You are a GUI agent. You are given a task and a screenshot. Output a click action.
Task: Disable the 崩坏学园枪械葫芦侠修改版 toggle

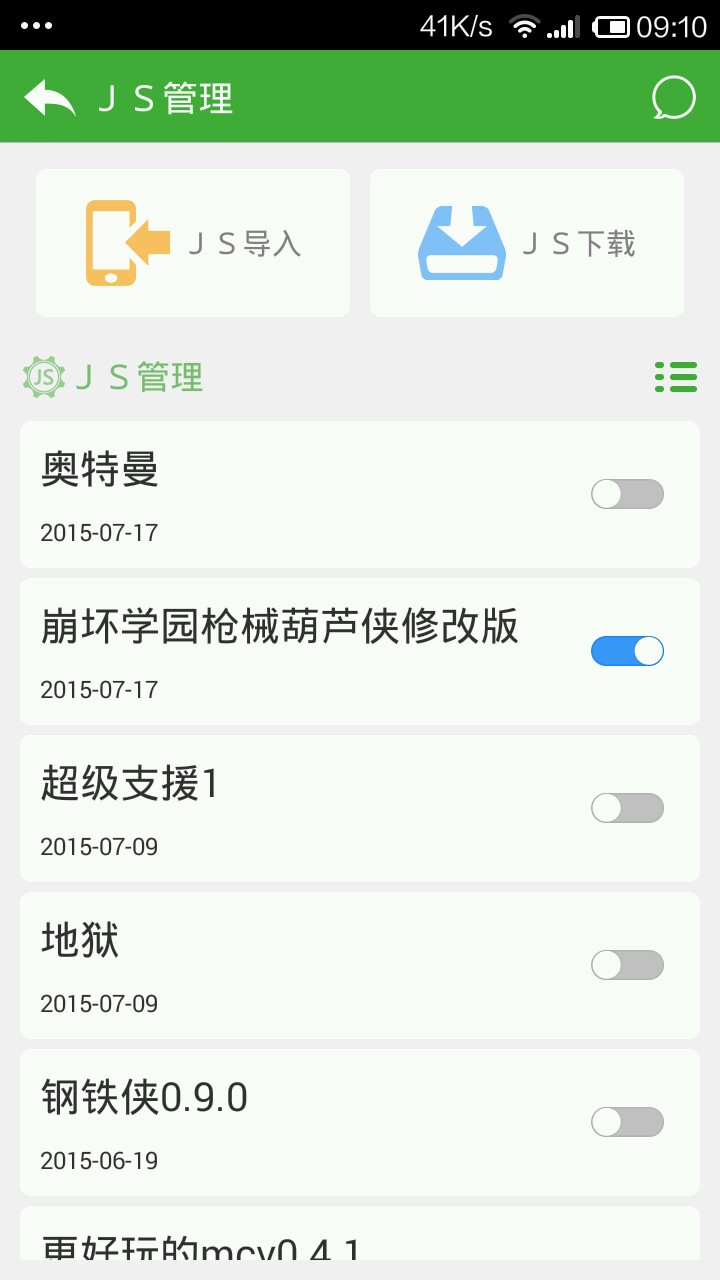[x=627, y=651]
